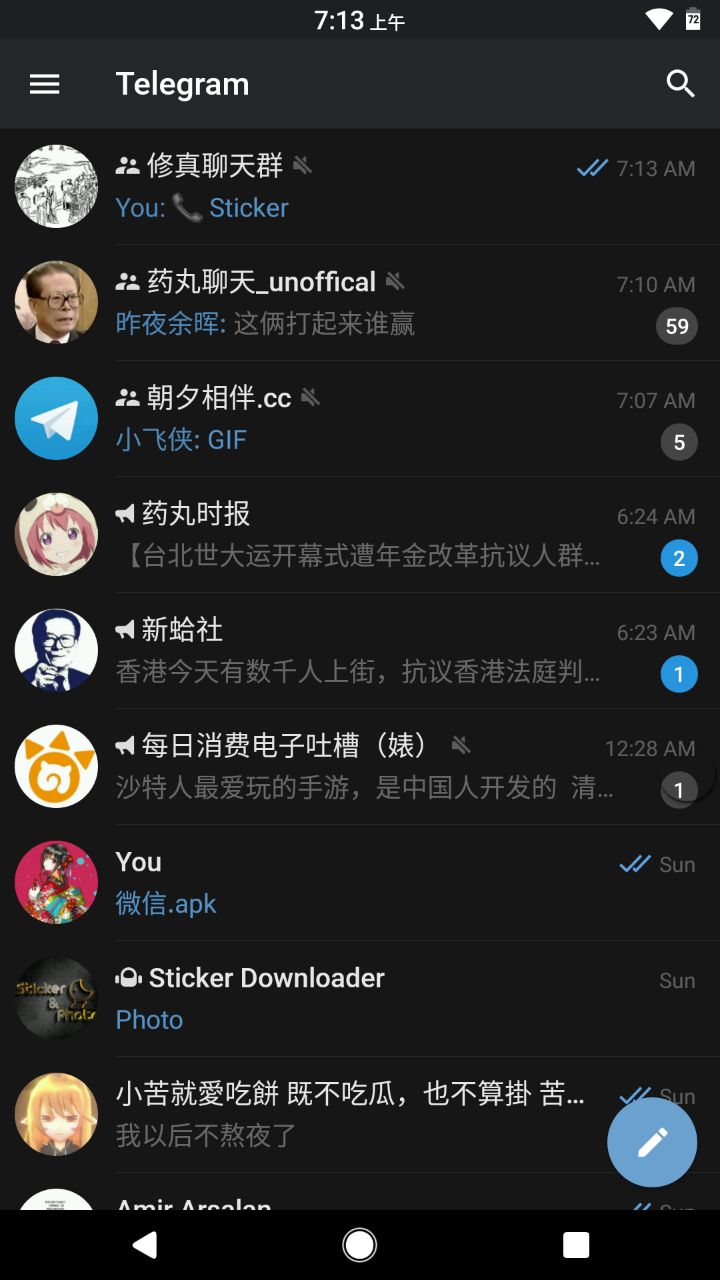Open the navigation drawer menu

[45, 85]
